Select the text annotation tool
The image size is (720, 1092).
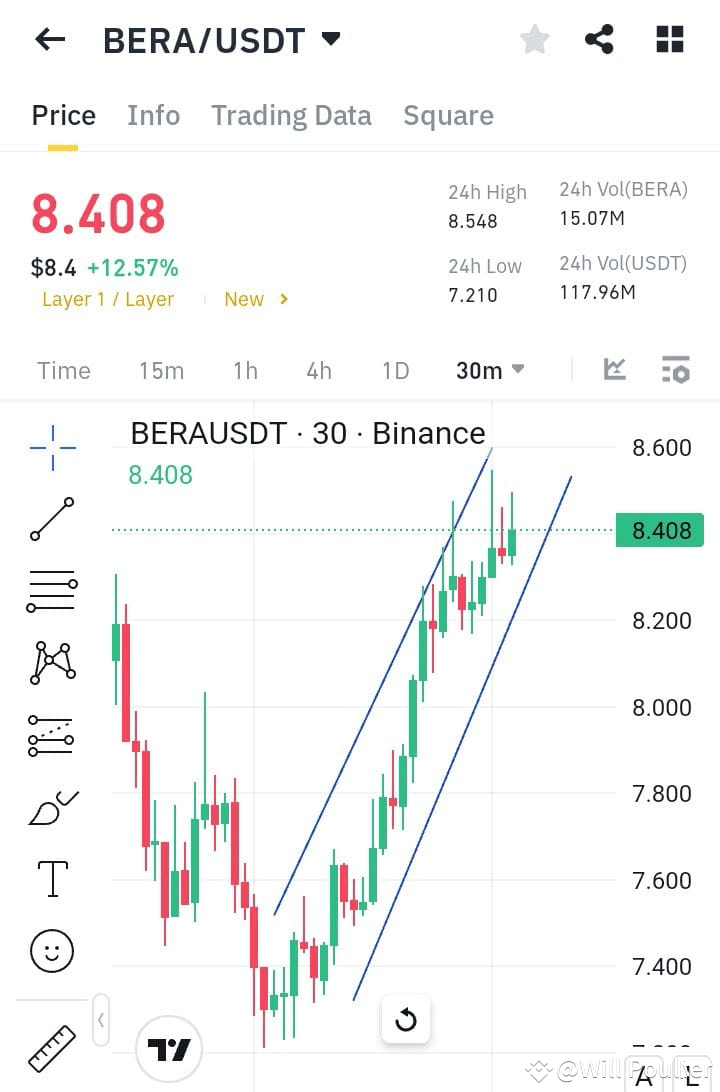point(52,878)
